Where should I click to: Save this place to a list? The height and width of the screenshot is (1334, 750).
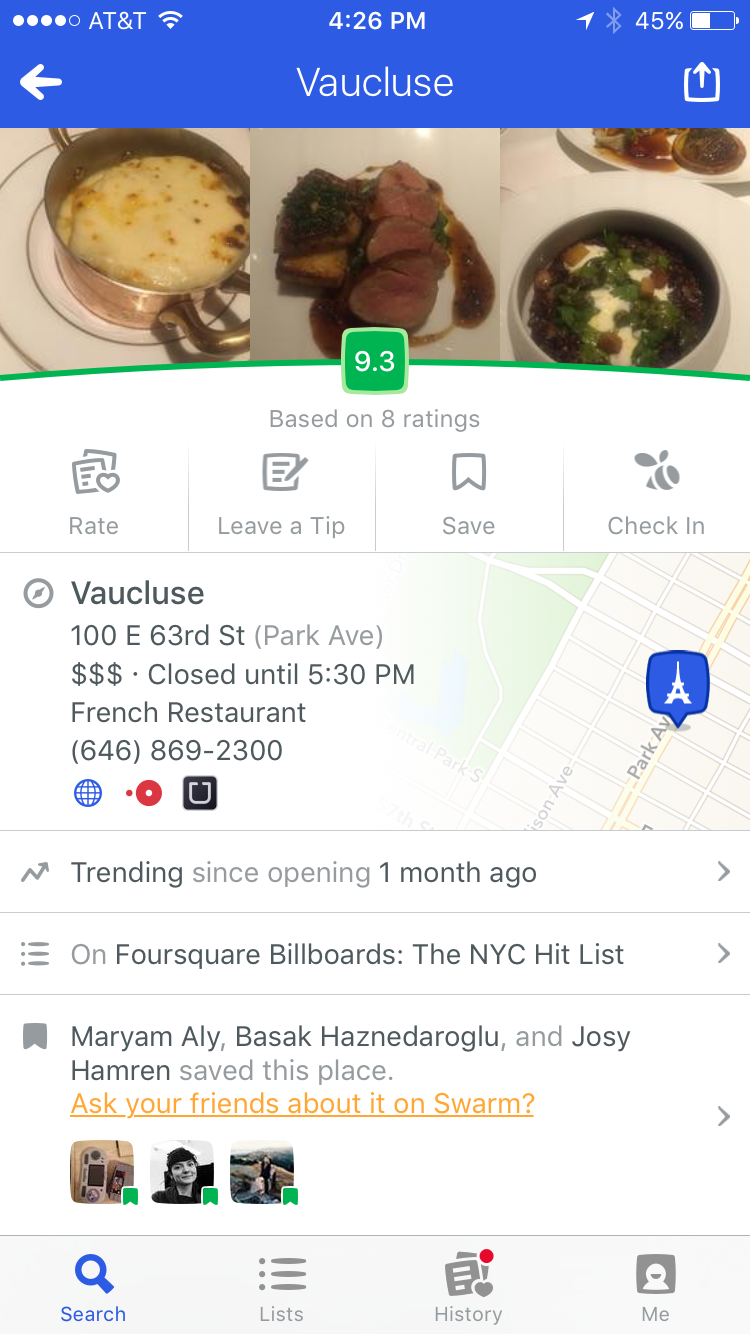point(469,497)
